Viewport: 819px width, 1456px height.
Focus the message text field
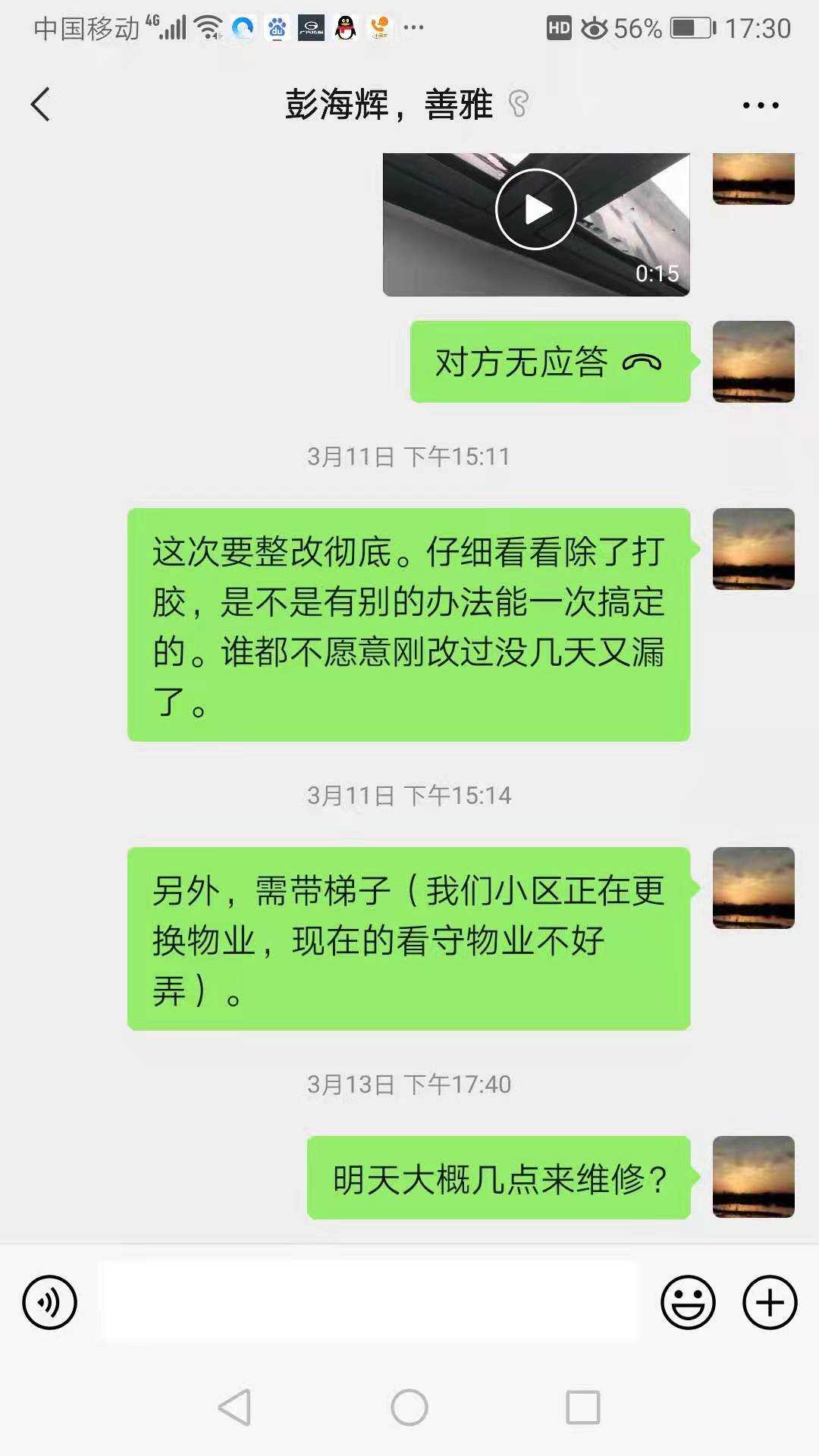click(x=369, y=1302)
